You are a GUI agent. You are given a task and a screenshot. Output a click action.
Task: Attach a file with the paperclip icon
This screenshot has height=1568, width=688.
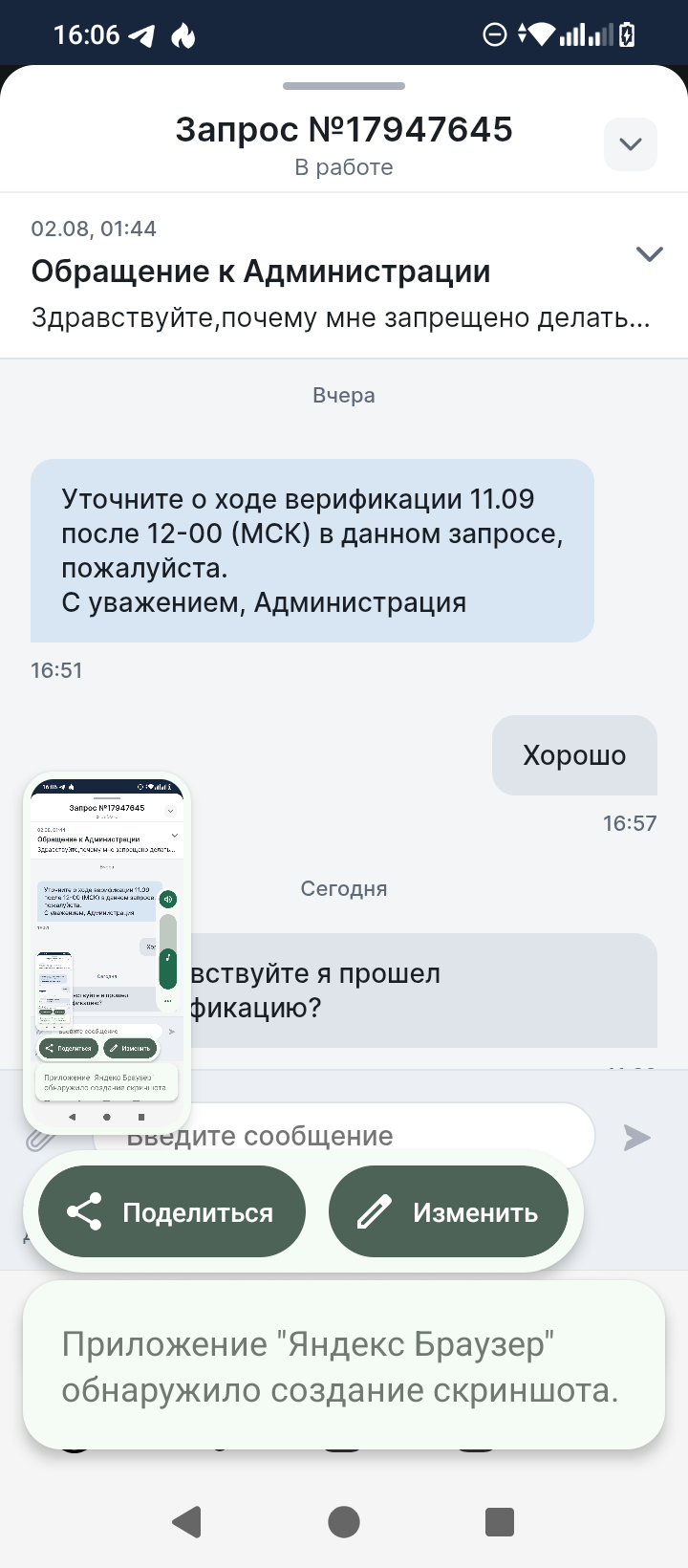tap(38, 1141)
